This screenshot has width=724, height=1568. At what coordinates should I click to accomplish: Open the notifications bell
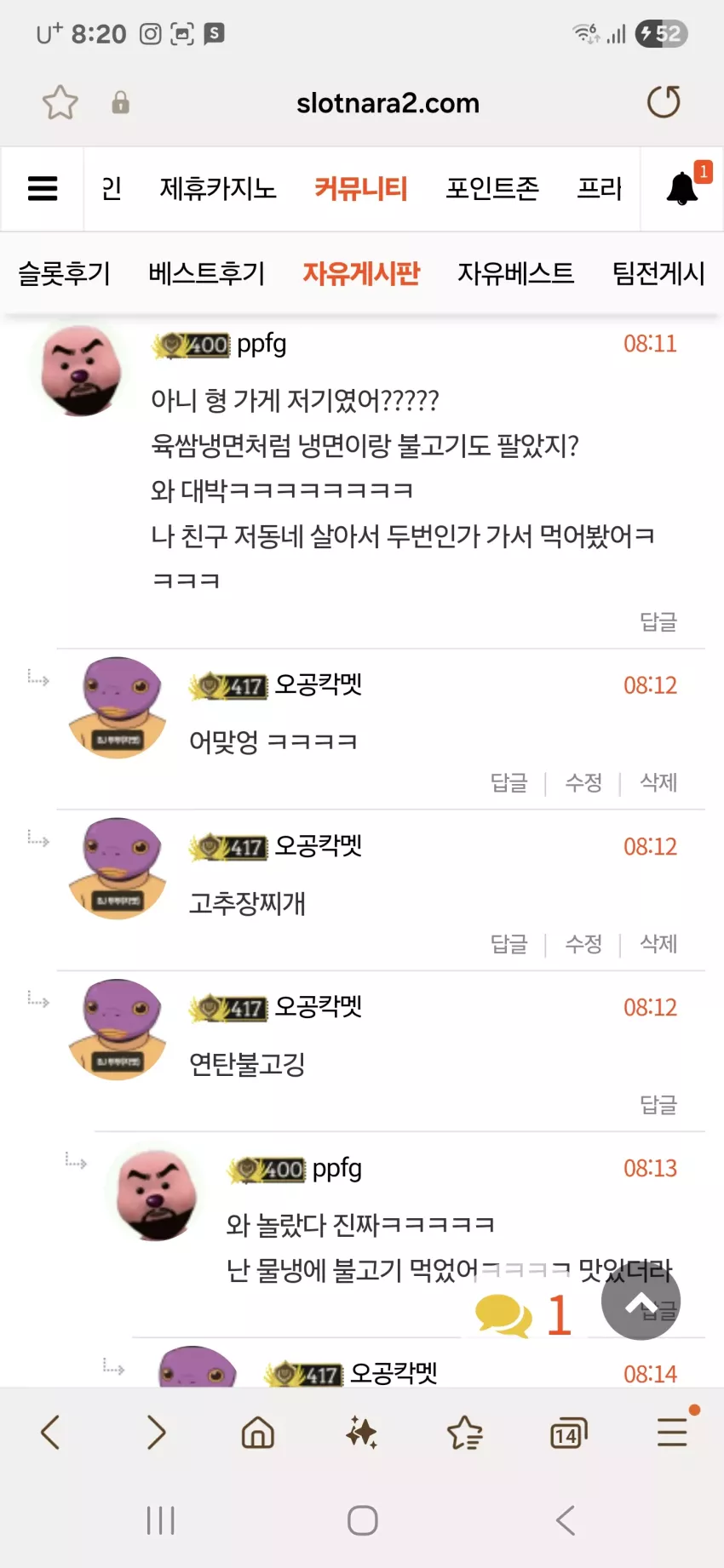click(x=683, y=187)
